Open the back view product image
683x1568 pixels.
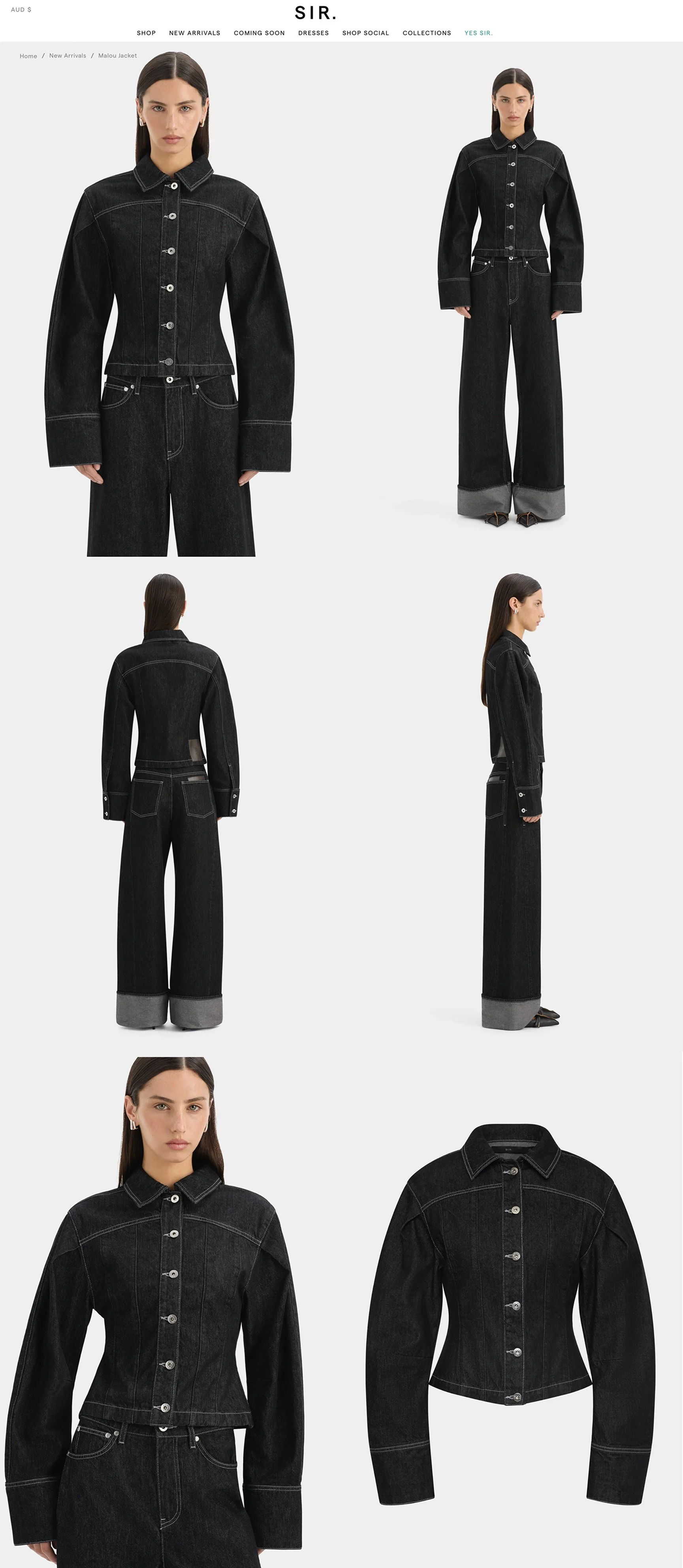[170, 803]
